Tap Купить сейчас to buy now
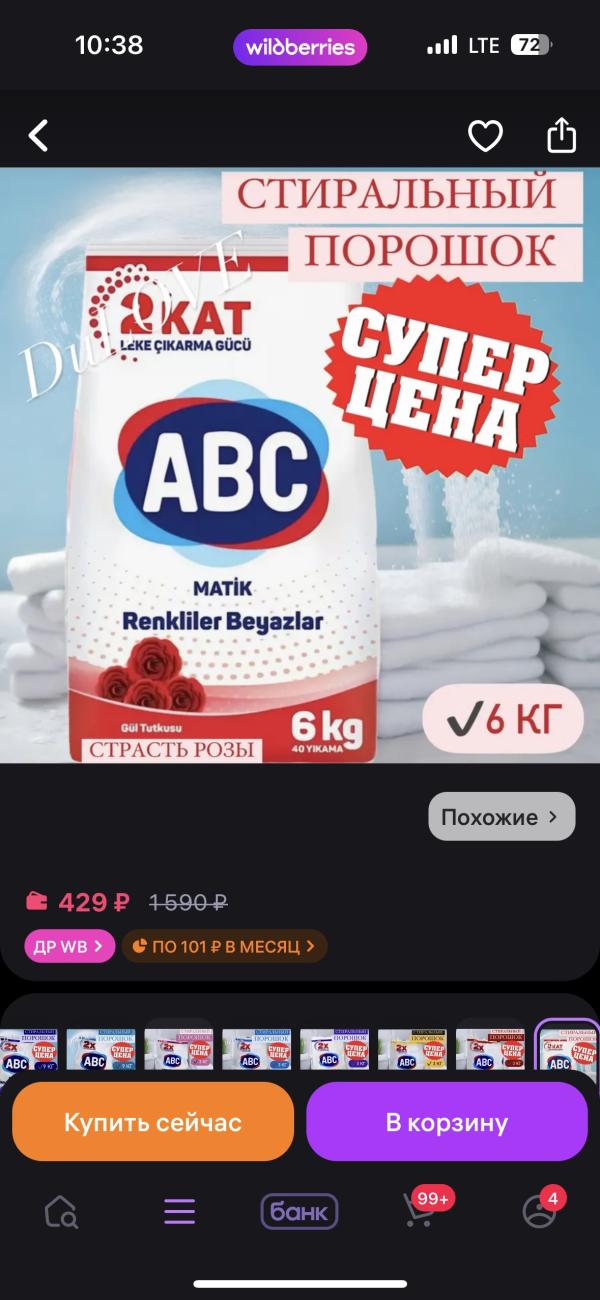The height and width of the screenshot is (1300, 600). click(x=153, y=1122)
